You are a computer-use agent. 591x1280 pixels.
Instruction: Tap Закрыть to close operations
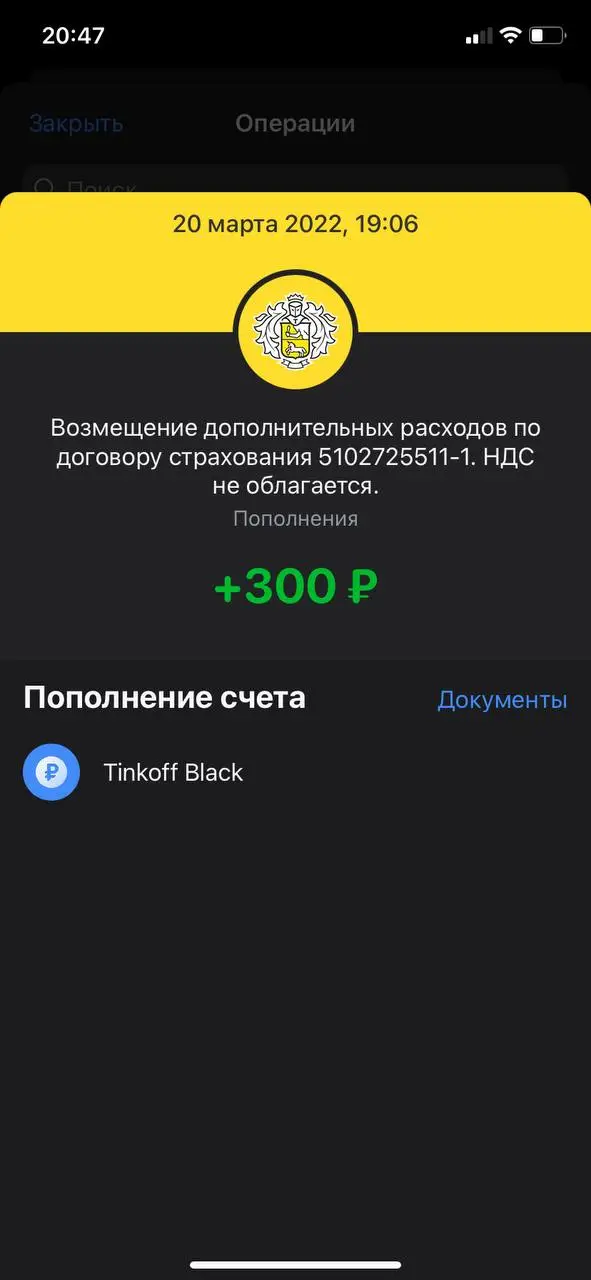[x=76, y=124]
